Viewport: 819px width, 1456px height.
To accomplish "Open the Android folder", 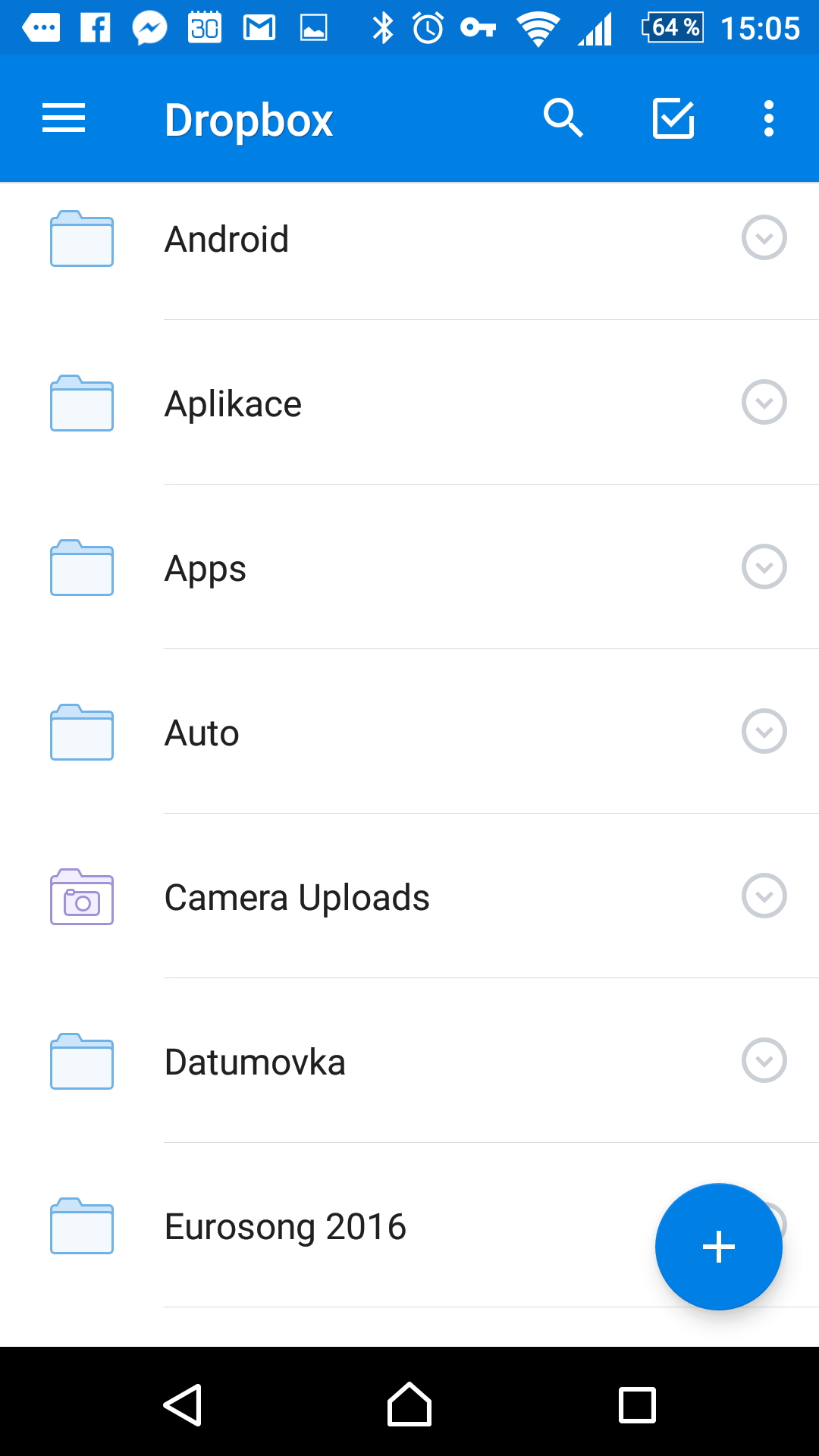I will [x=409, y=238].
